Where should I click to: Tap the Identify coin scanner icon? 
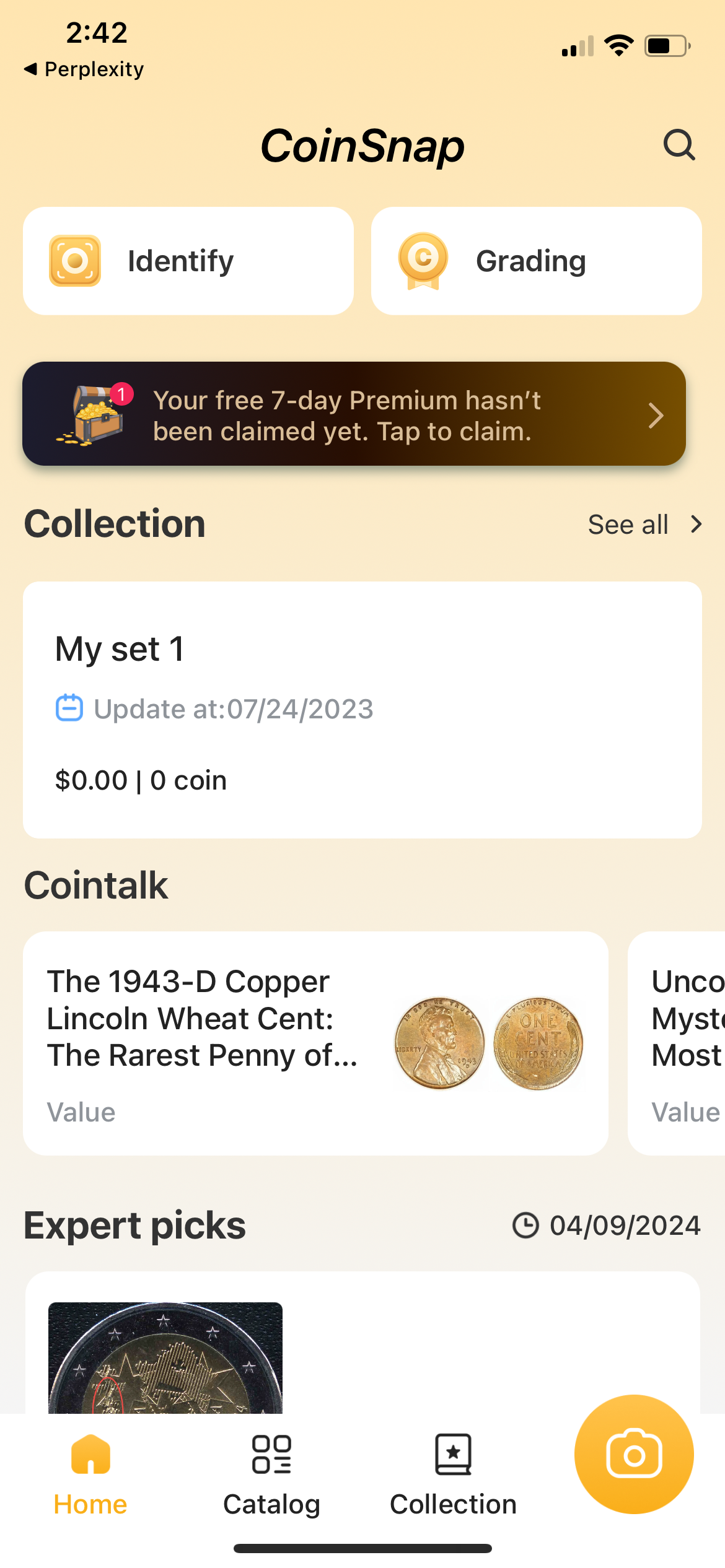click(x=74, y=260)
